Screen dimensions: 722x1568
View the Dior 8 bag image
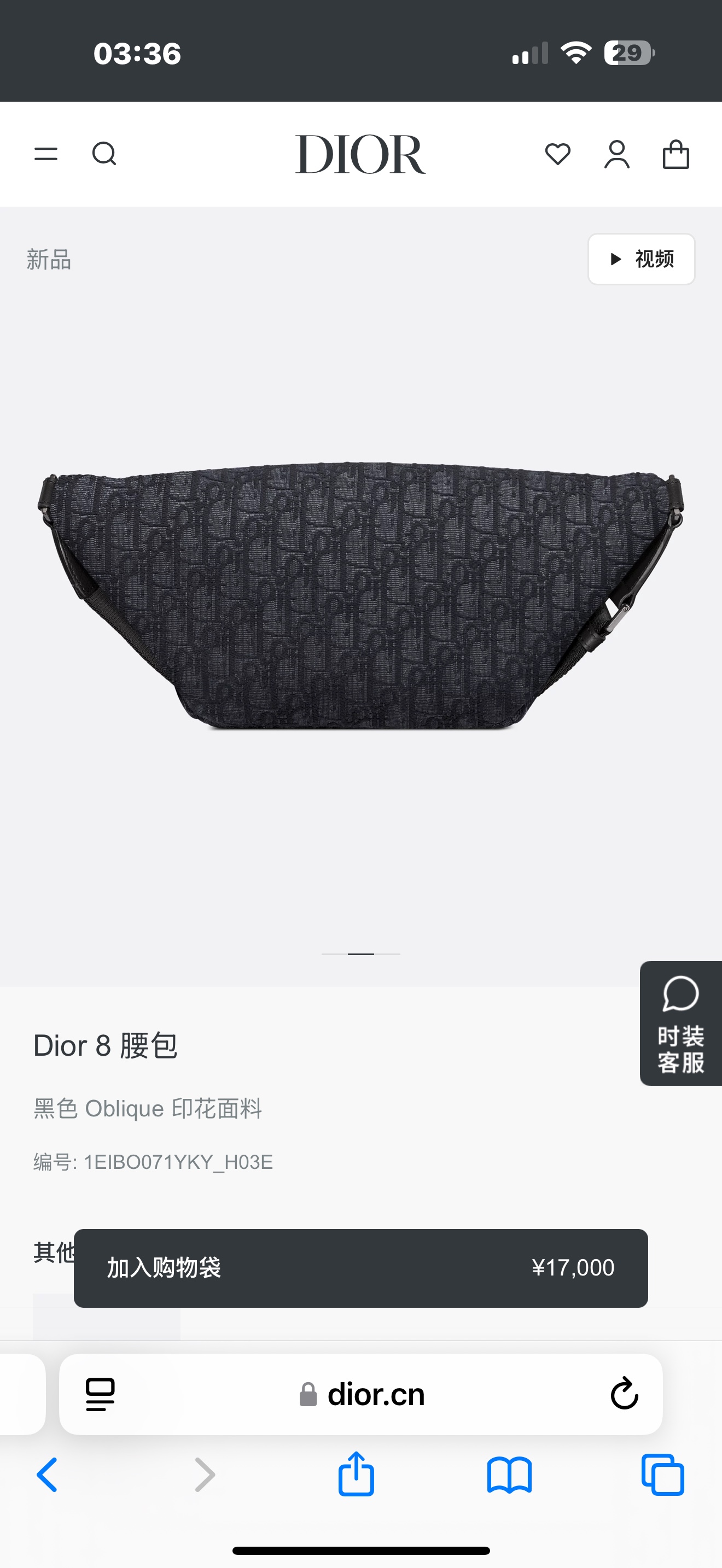360,595
